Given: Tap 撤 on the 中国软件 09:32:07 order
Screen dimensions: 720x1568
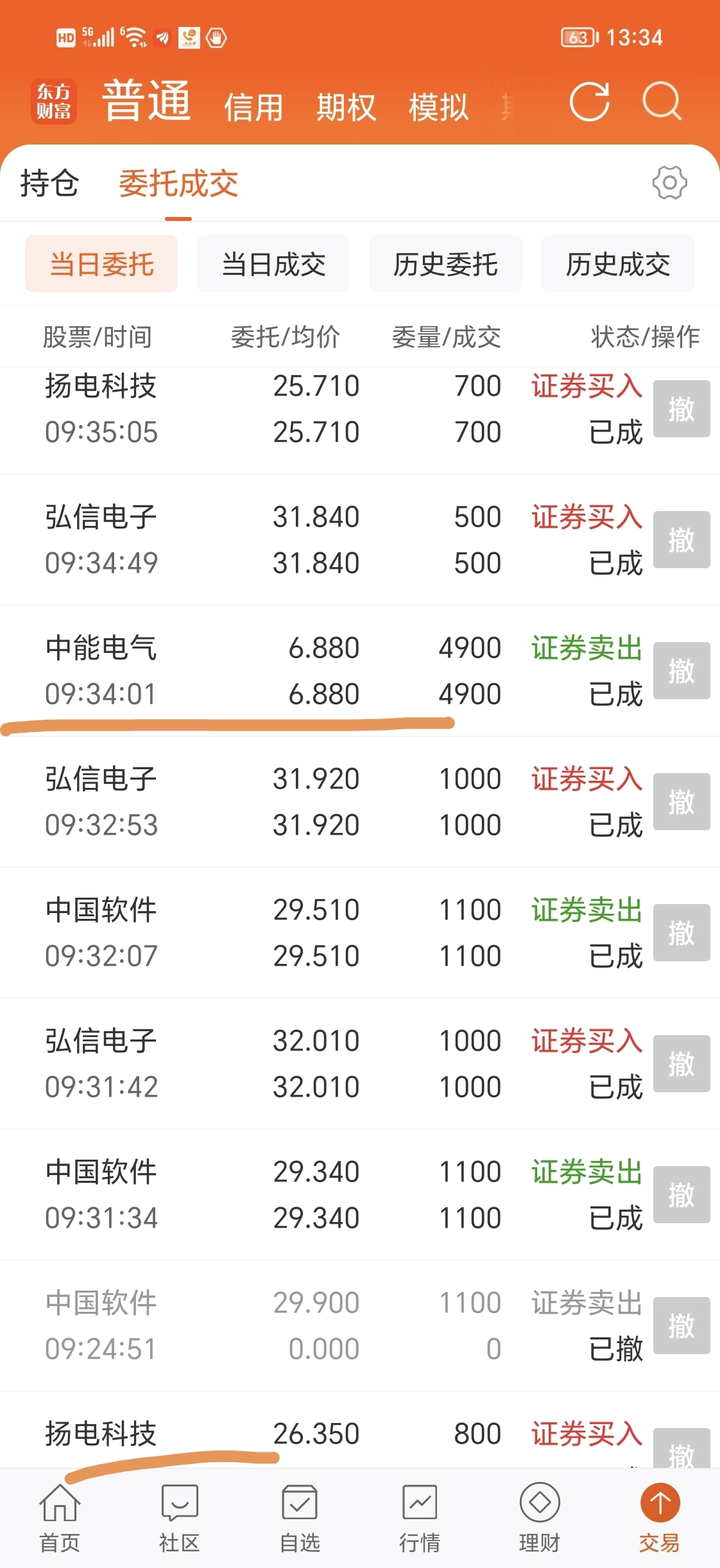Looking at the screenshot, I should (x=681, y=932).
